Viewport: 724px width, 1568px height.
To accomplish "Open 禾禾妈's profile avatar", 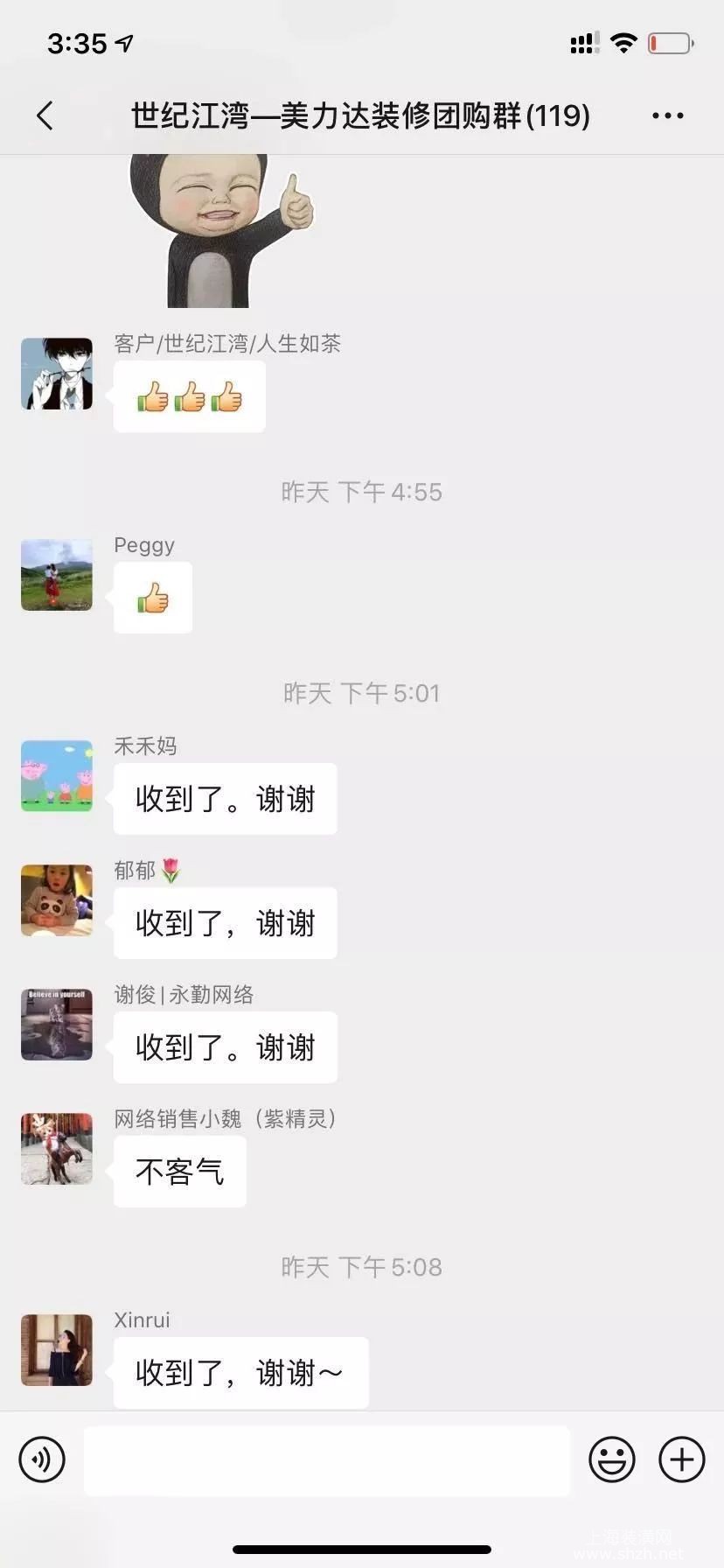I will click(57, 776).
